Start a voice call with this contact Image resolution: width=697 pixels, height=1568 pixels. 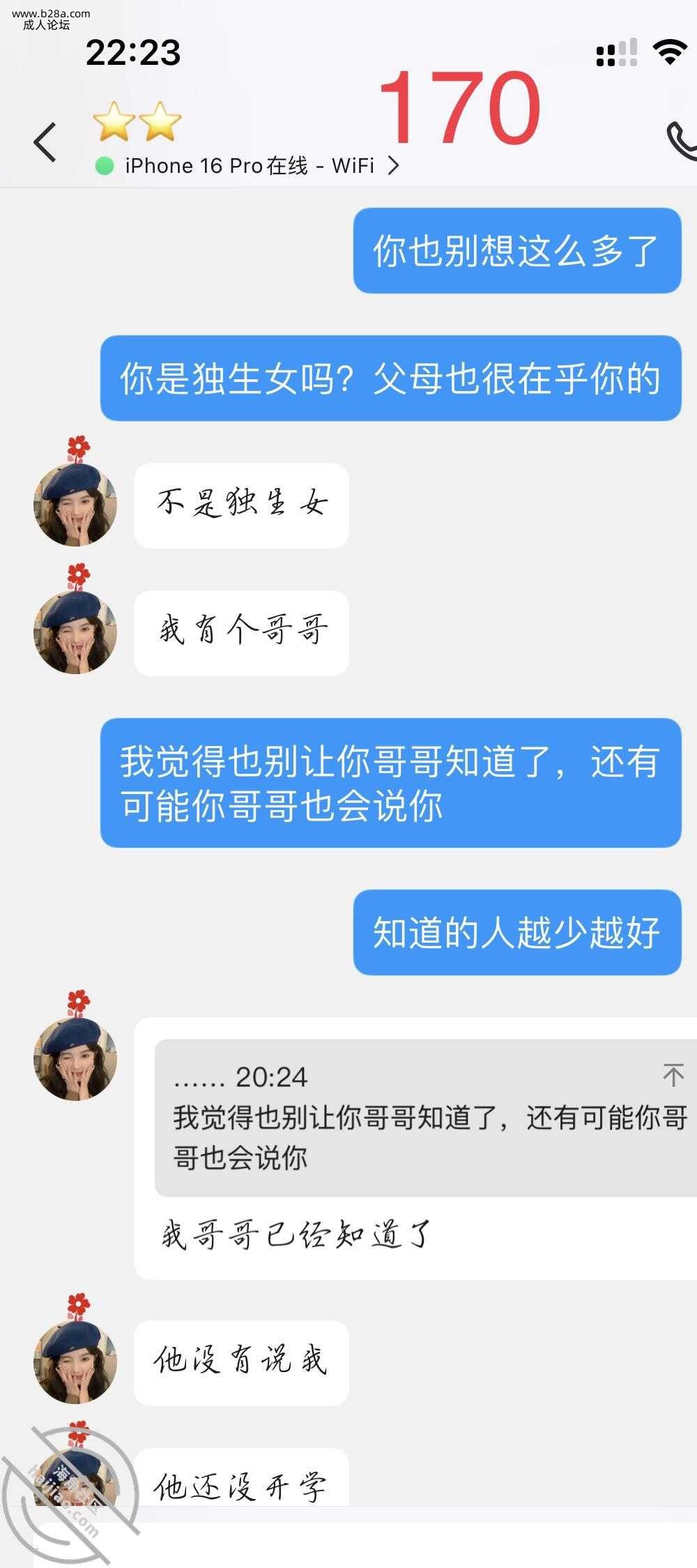click(681, 142)
